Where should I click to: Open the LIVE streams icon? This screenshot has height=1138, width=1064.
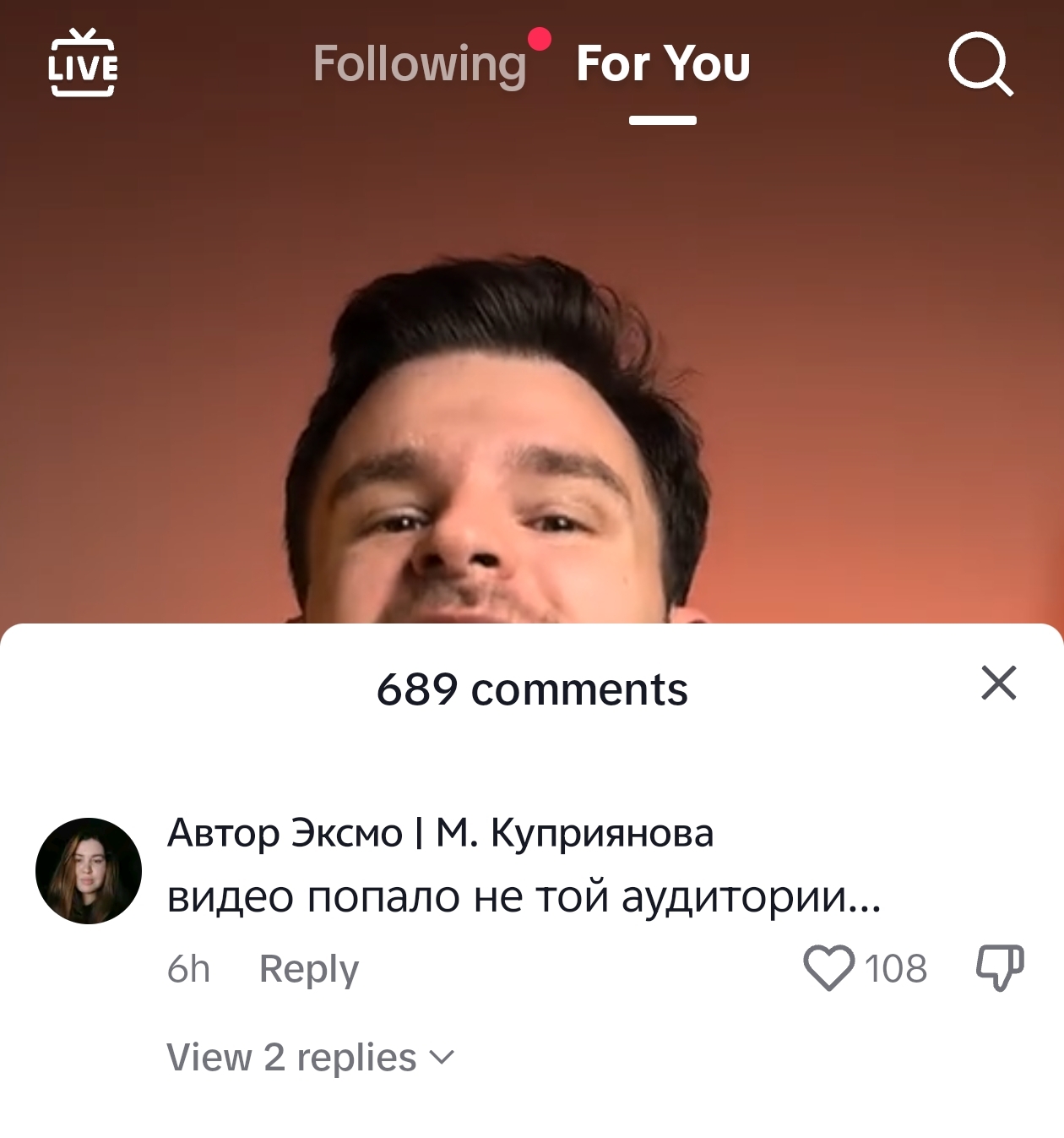pyautogui.click(x=83, y=64)
